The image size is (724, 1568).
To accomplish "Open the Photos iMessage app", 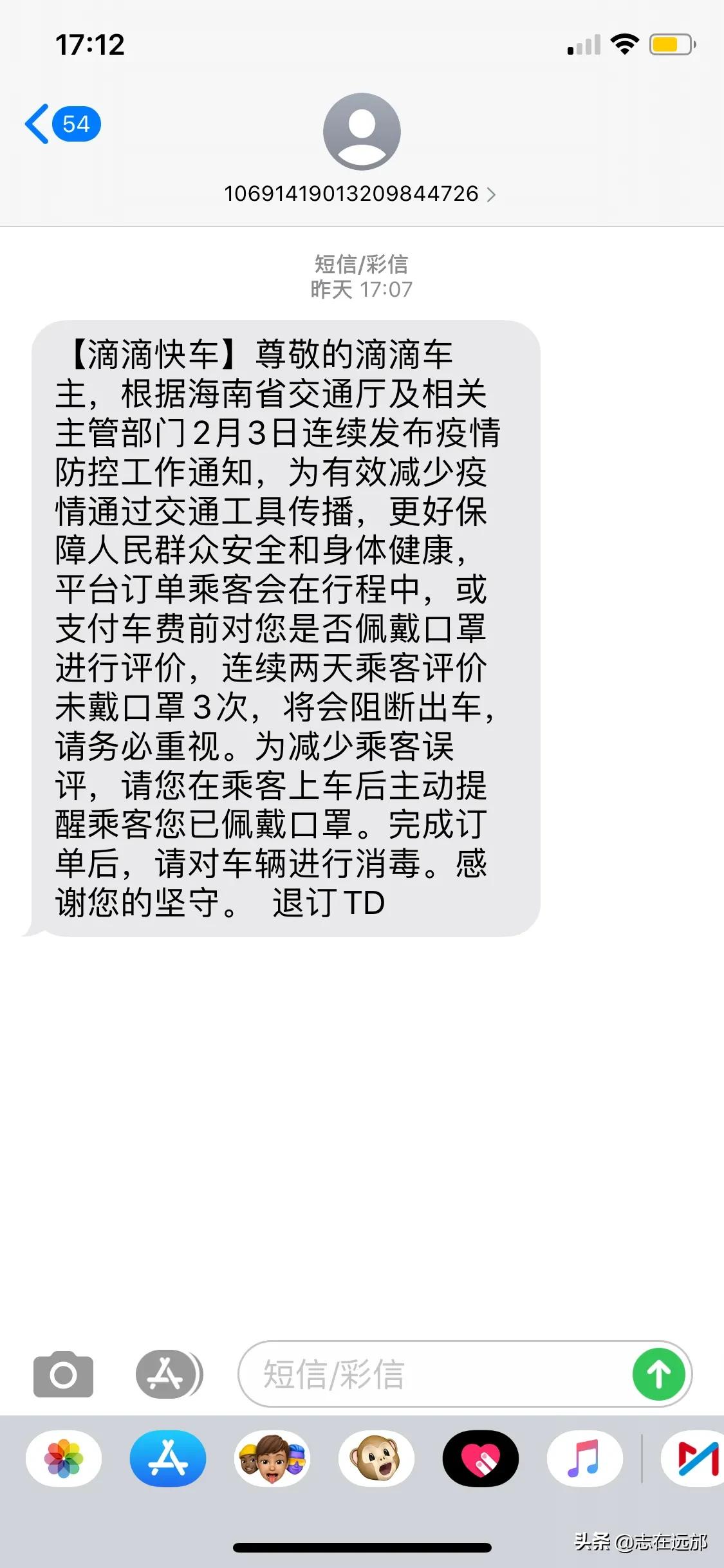I will [x=64, y=1458].
